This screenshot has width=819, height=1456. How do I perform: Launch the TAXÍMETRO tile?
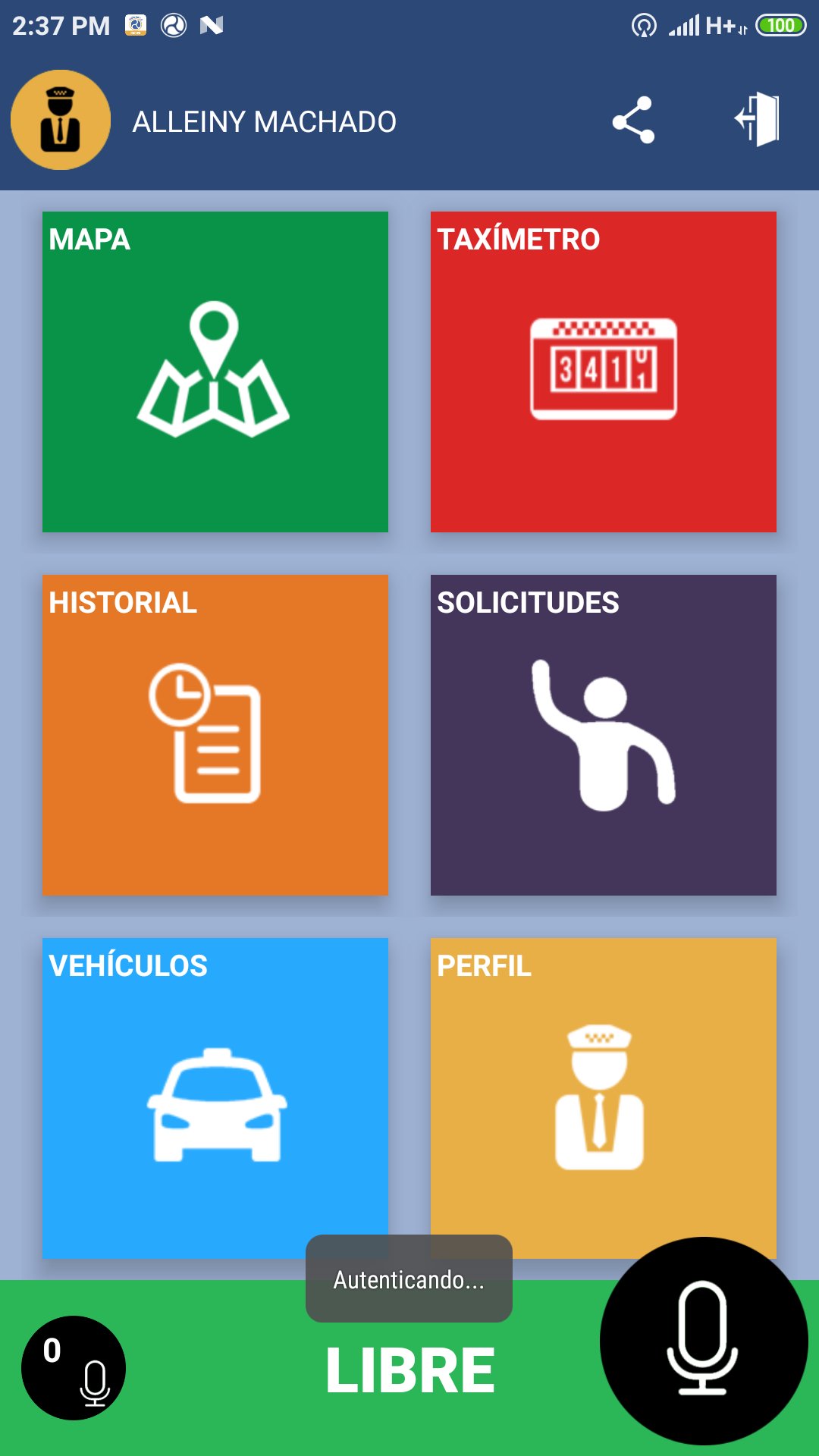coord(604,372)
